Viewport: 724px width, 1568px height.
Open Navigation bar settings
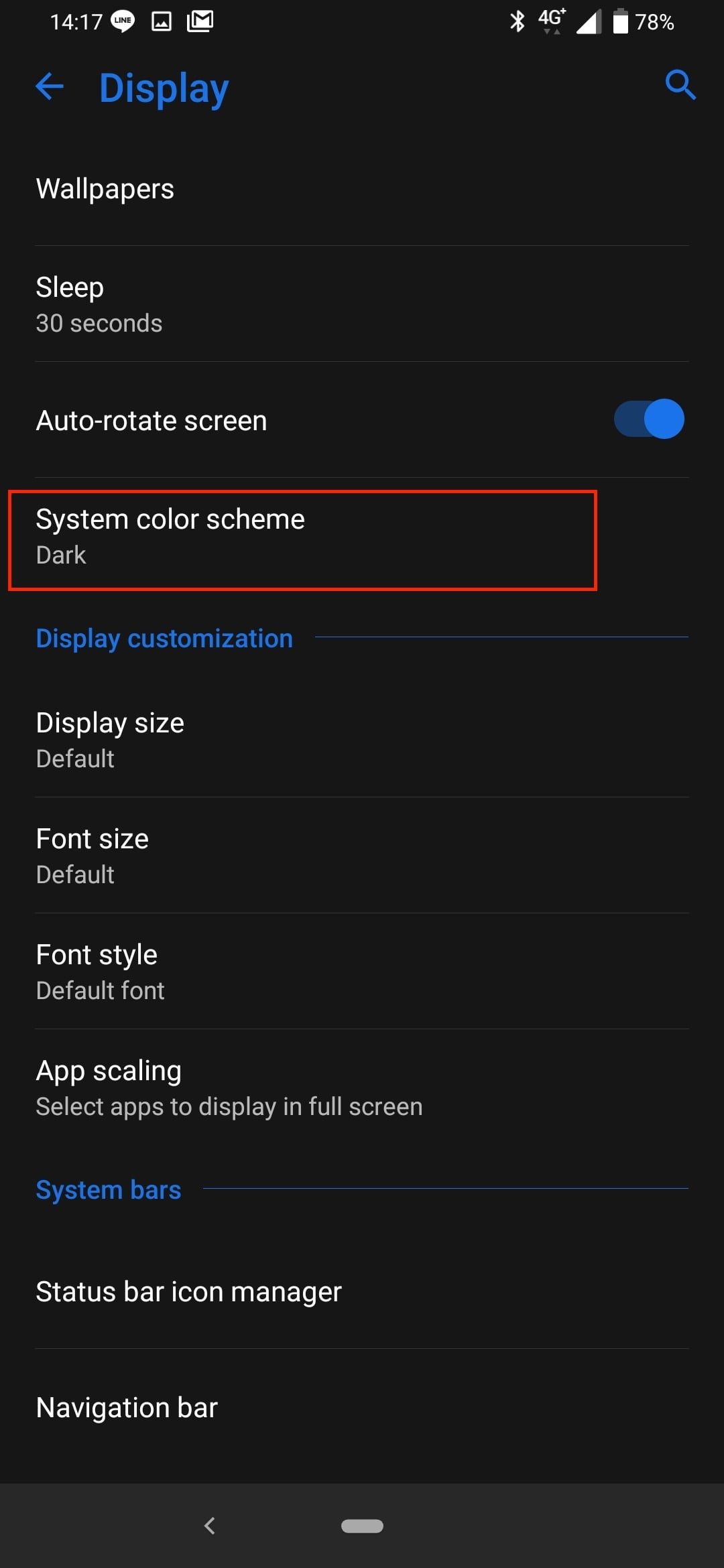click(362, 1407)
